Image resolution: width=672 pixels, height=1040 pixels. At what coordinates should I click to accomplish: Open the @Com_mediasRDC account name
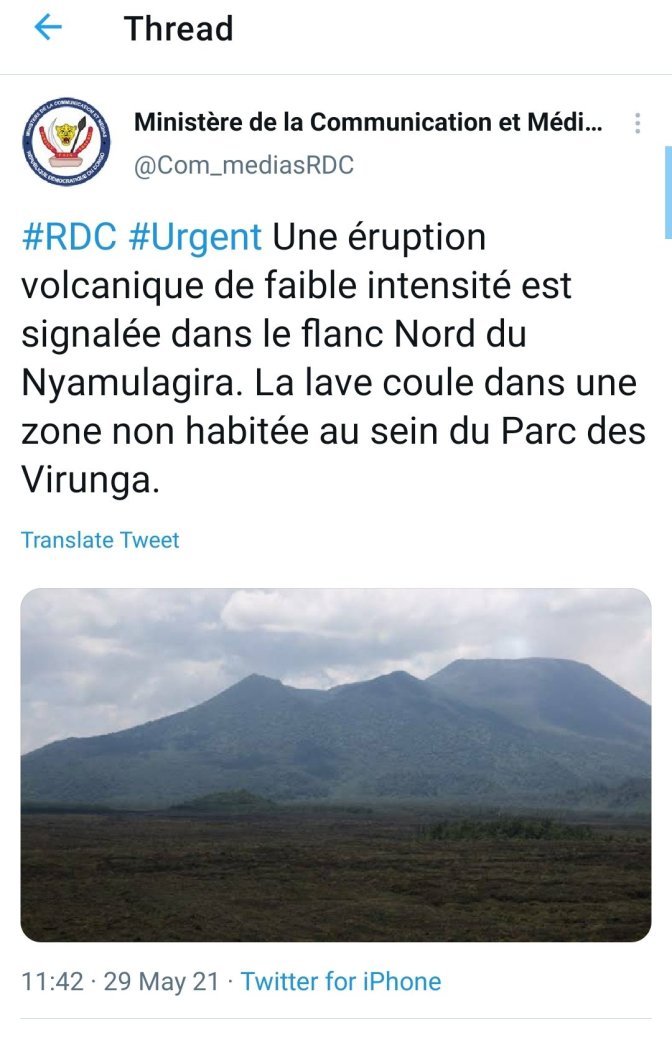(x=244, y=164)
